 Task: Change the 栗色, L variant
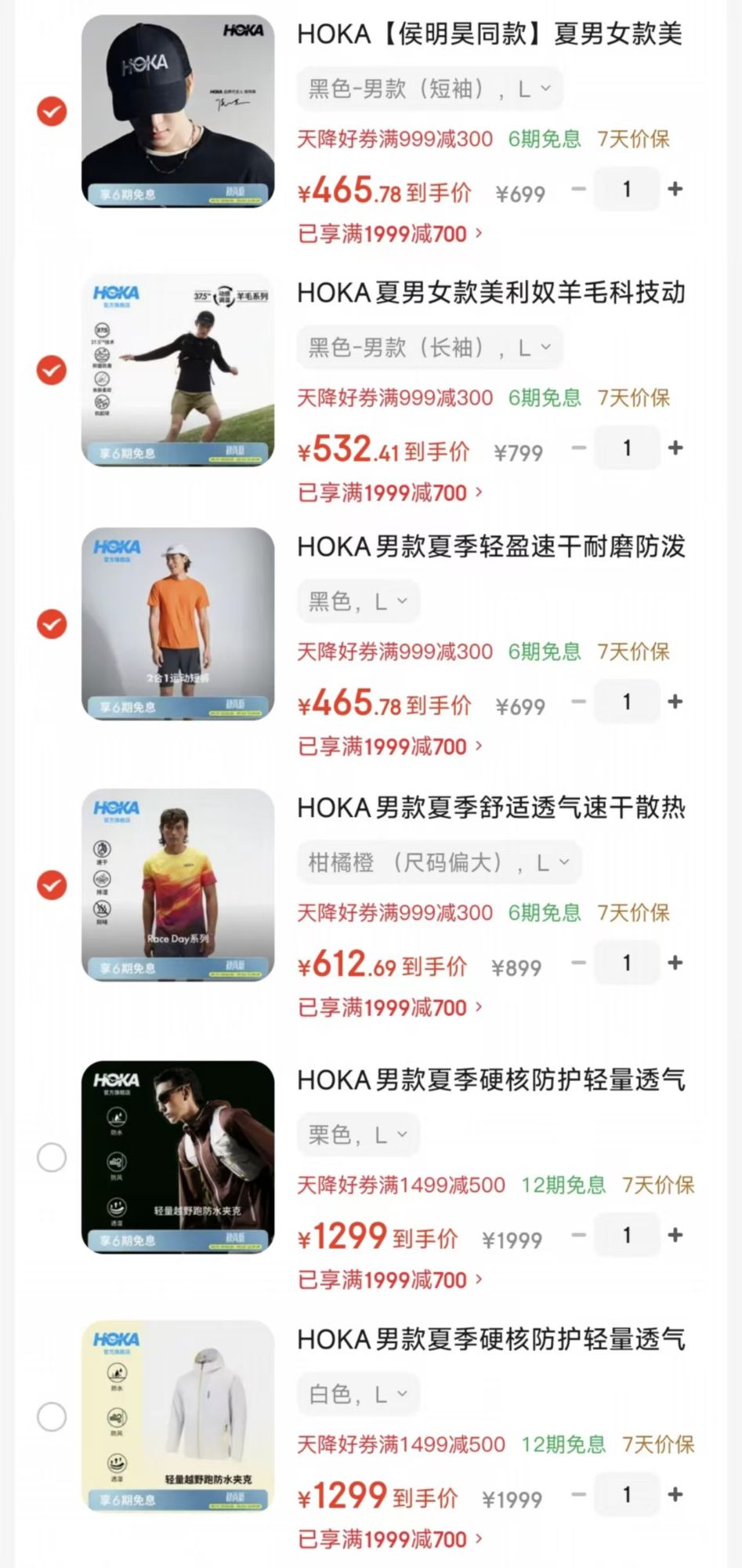pyautogui.click(x=358, y=1134)
